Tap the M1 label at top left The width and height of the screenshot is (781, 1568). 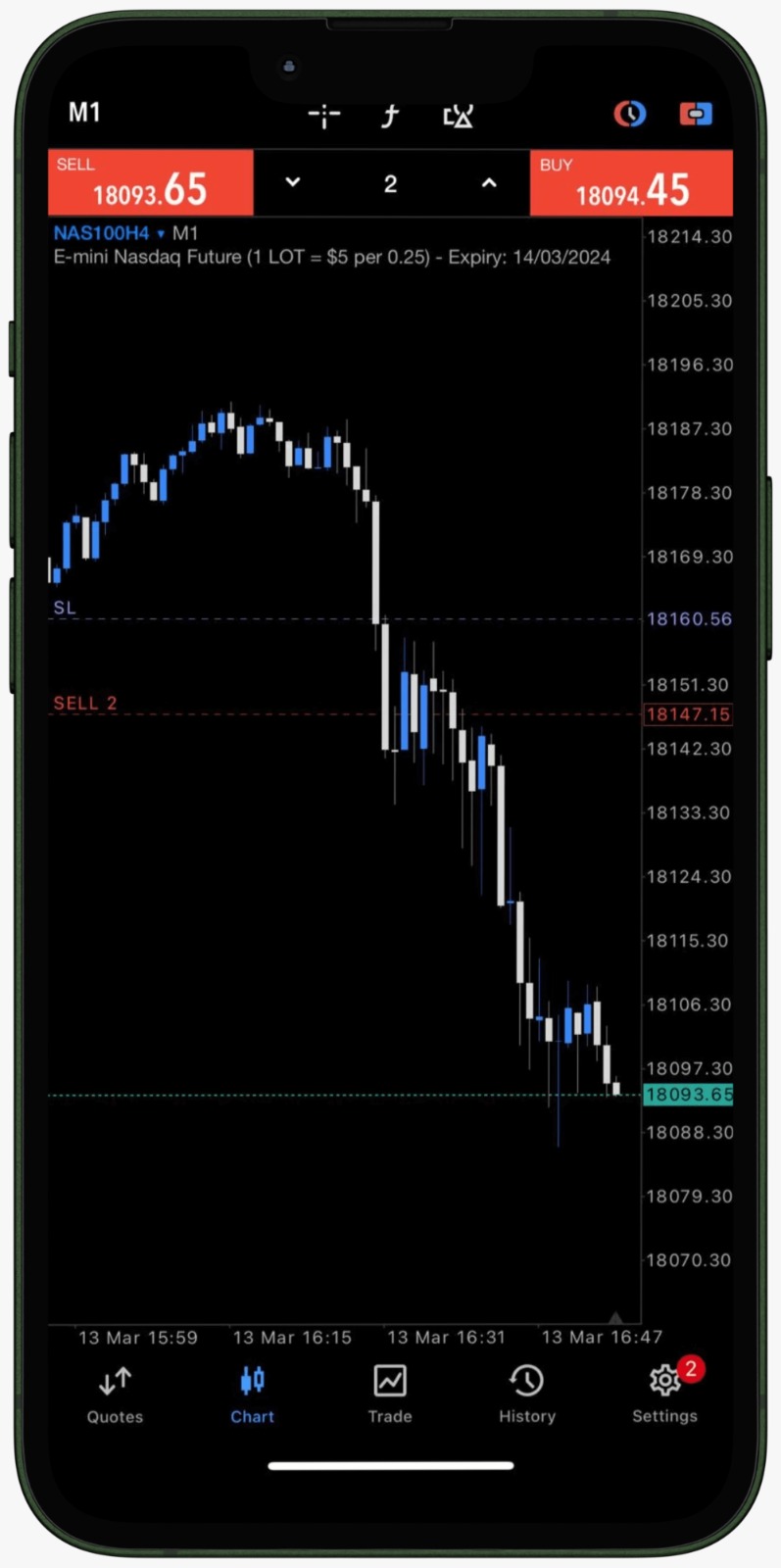[x=84, y=113]
